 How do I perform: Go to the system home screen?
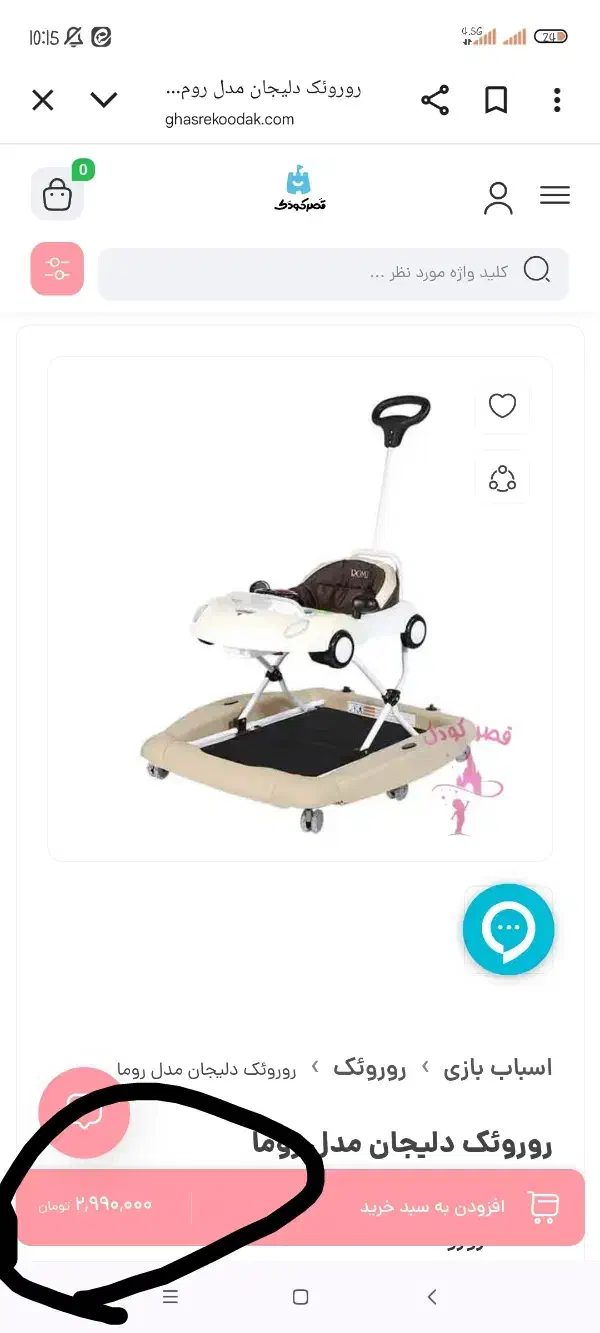(300, 1297)
